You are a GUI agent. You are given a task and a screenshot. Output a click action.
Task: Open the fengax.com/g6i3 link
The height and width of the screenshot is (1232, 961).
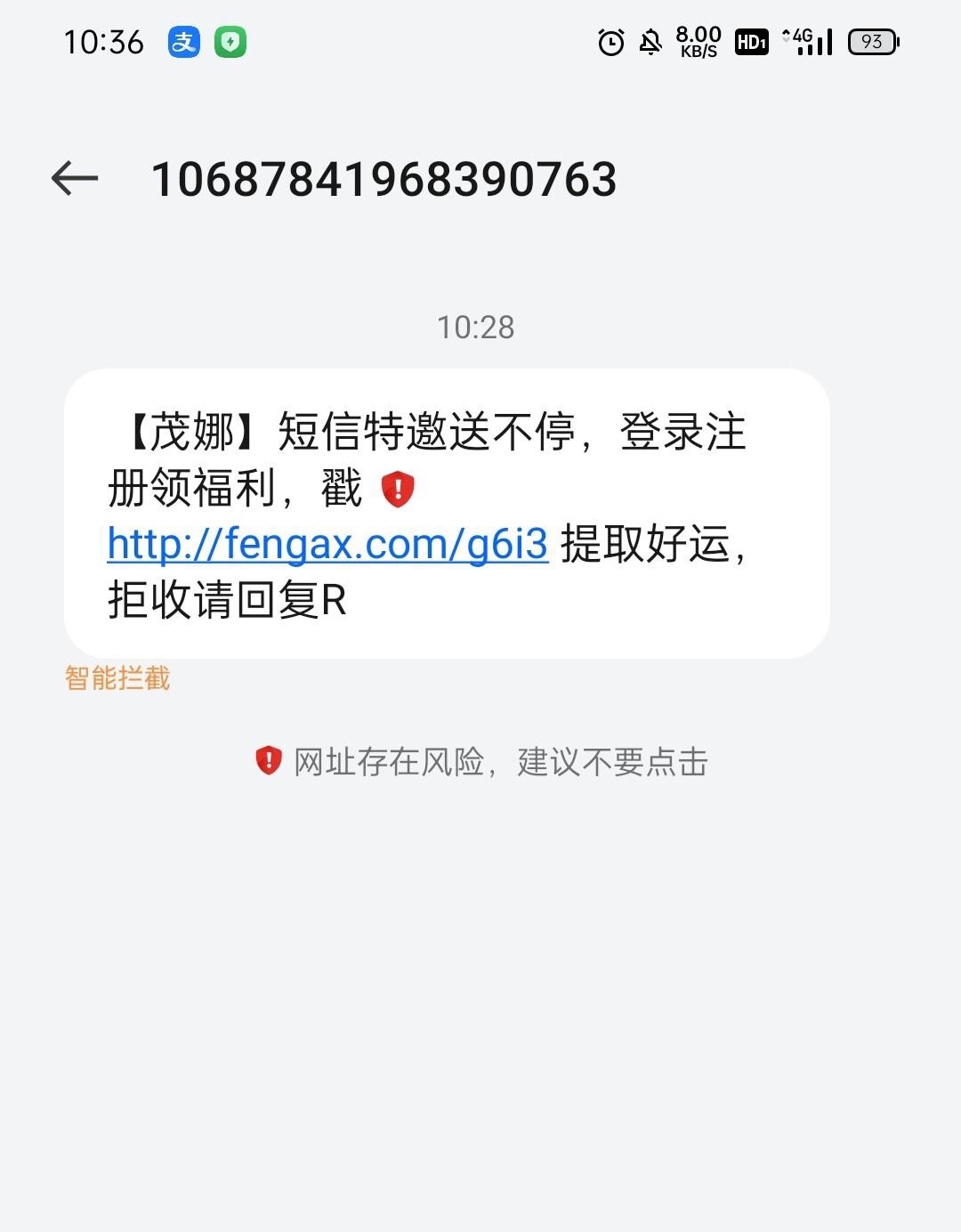[x=327, y=544]
